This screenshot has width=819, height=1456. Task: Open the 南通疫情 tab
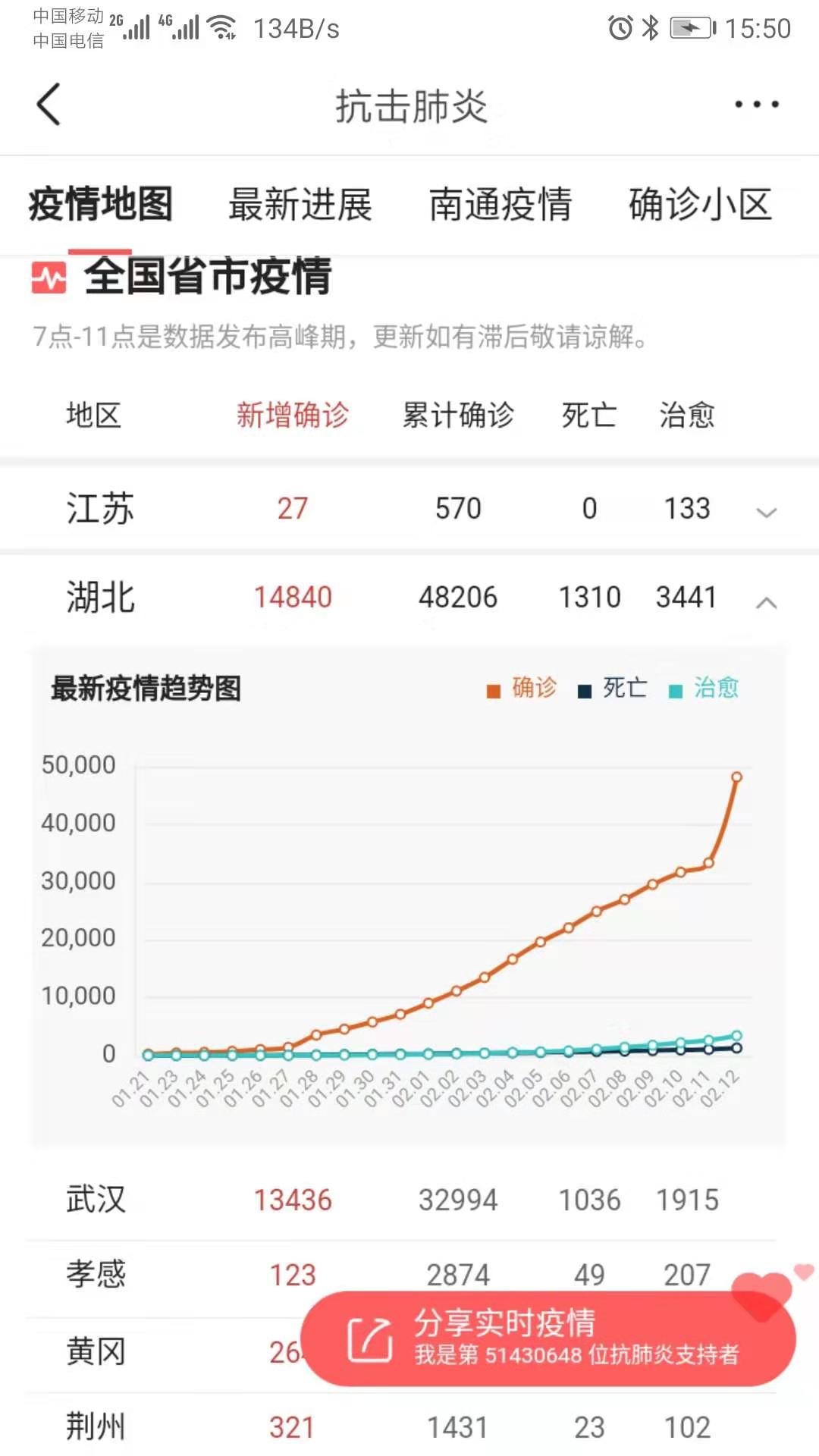pyautogui.click(x=500, y=205)
